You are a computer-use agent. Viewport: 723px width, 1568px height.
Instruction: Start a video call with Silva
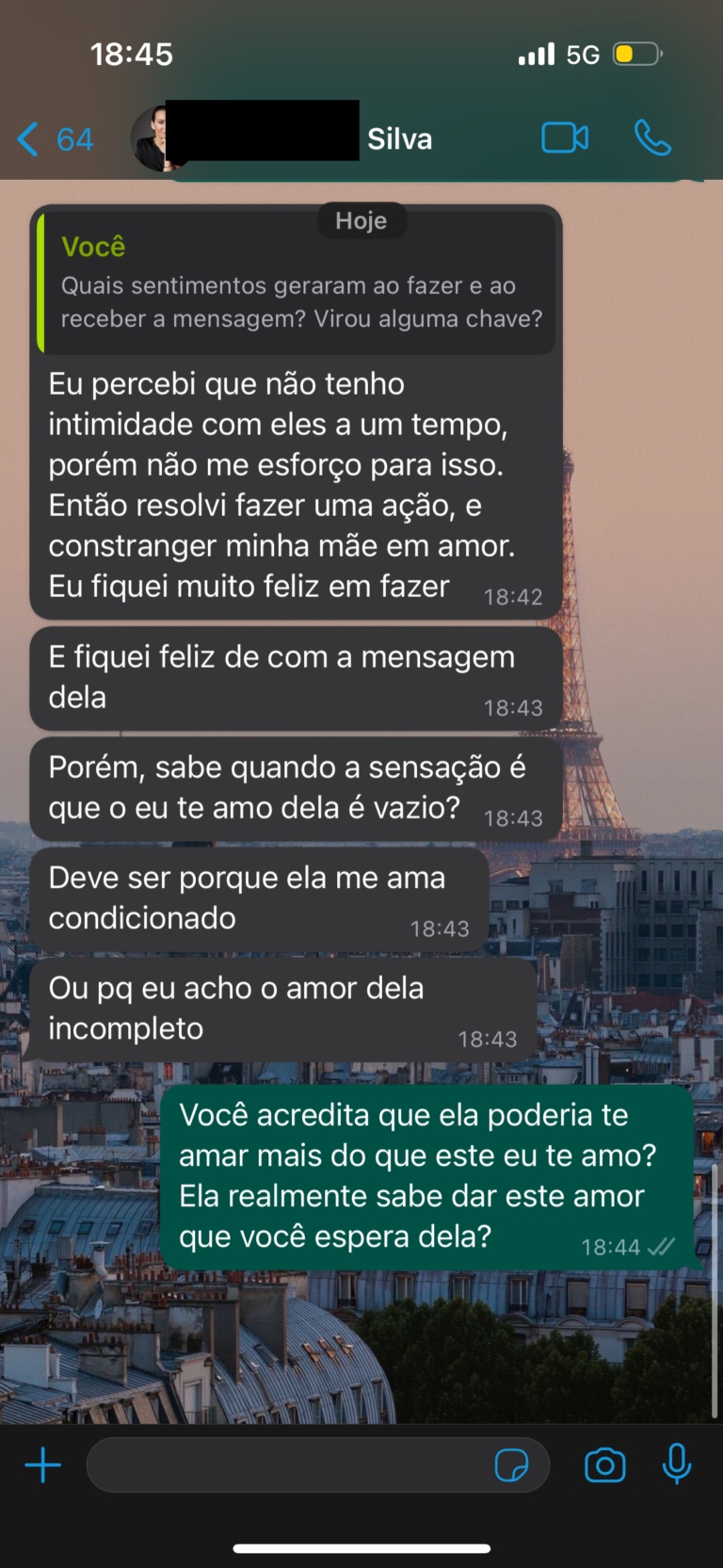click(565, 138)
